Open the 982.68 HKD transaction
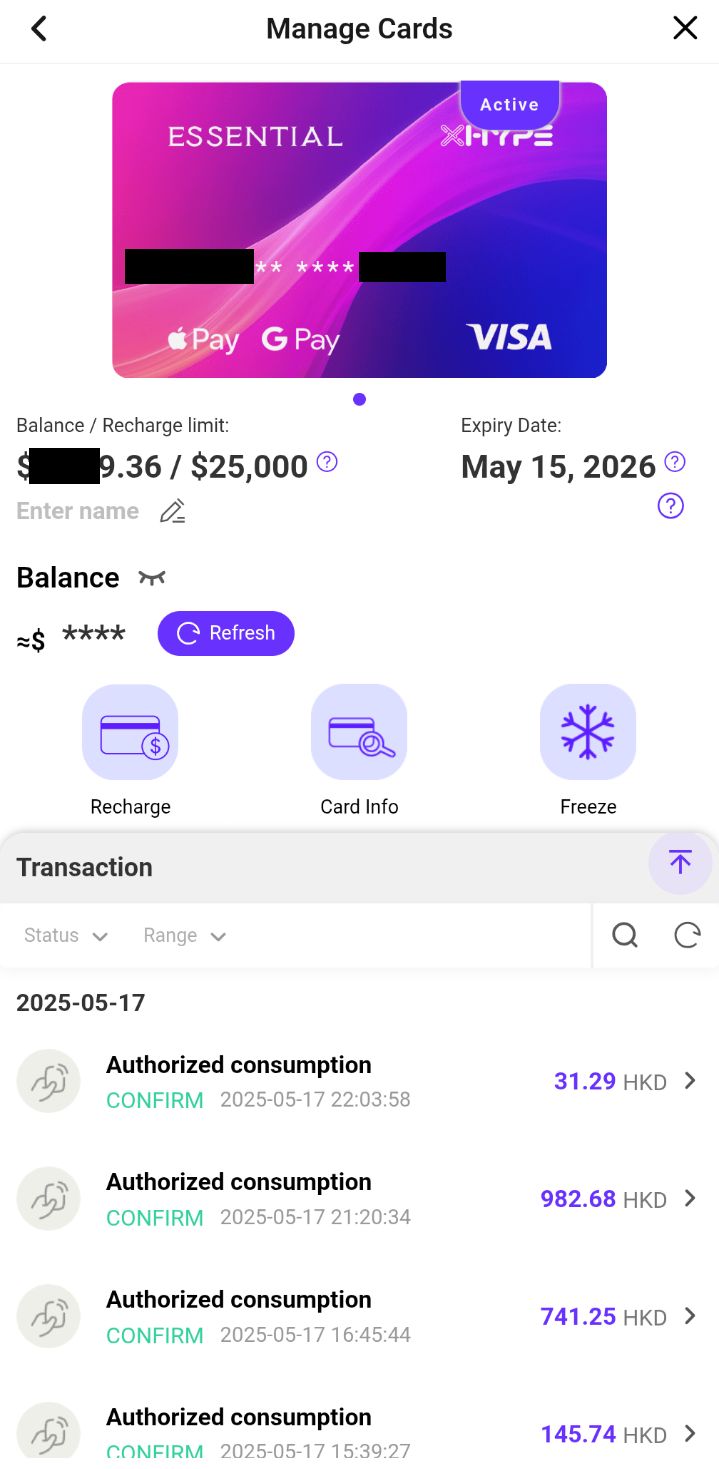 [359, 1199]
